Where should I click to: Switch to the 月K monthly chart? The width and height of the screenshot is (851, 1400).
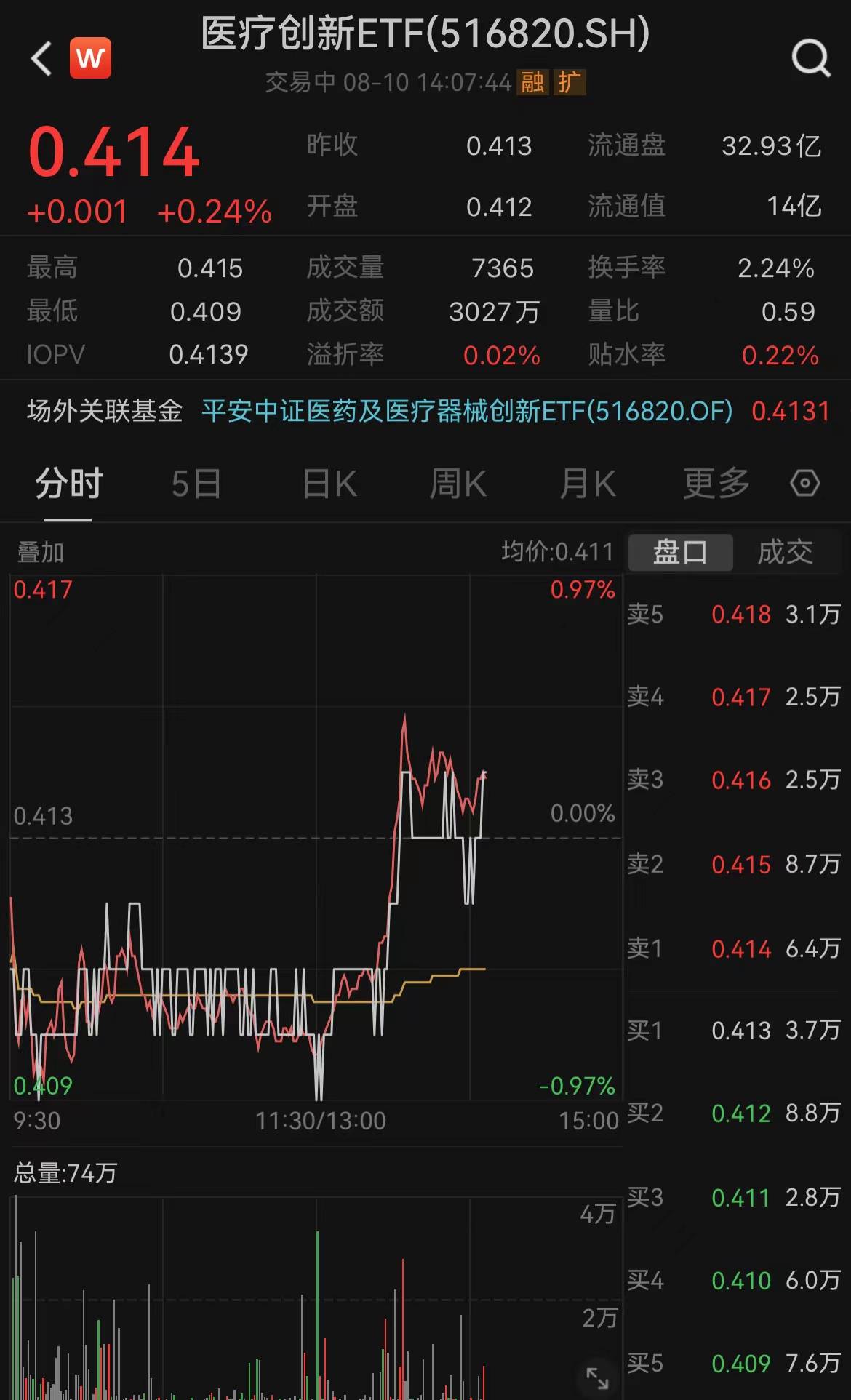pos(589,482)
